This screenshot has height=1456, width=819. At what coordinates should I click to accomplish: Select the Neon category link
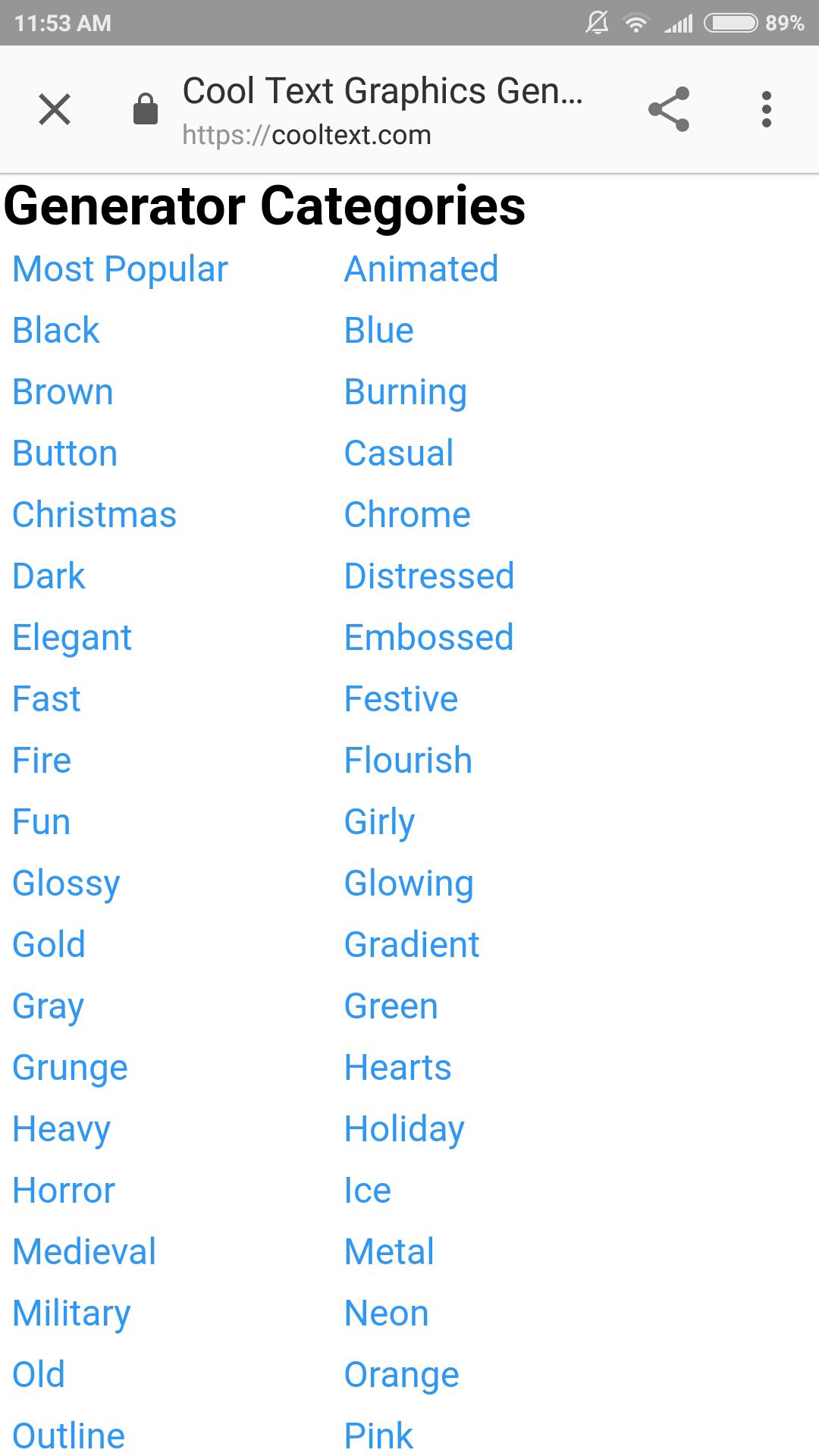pos(387,1313)
